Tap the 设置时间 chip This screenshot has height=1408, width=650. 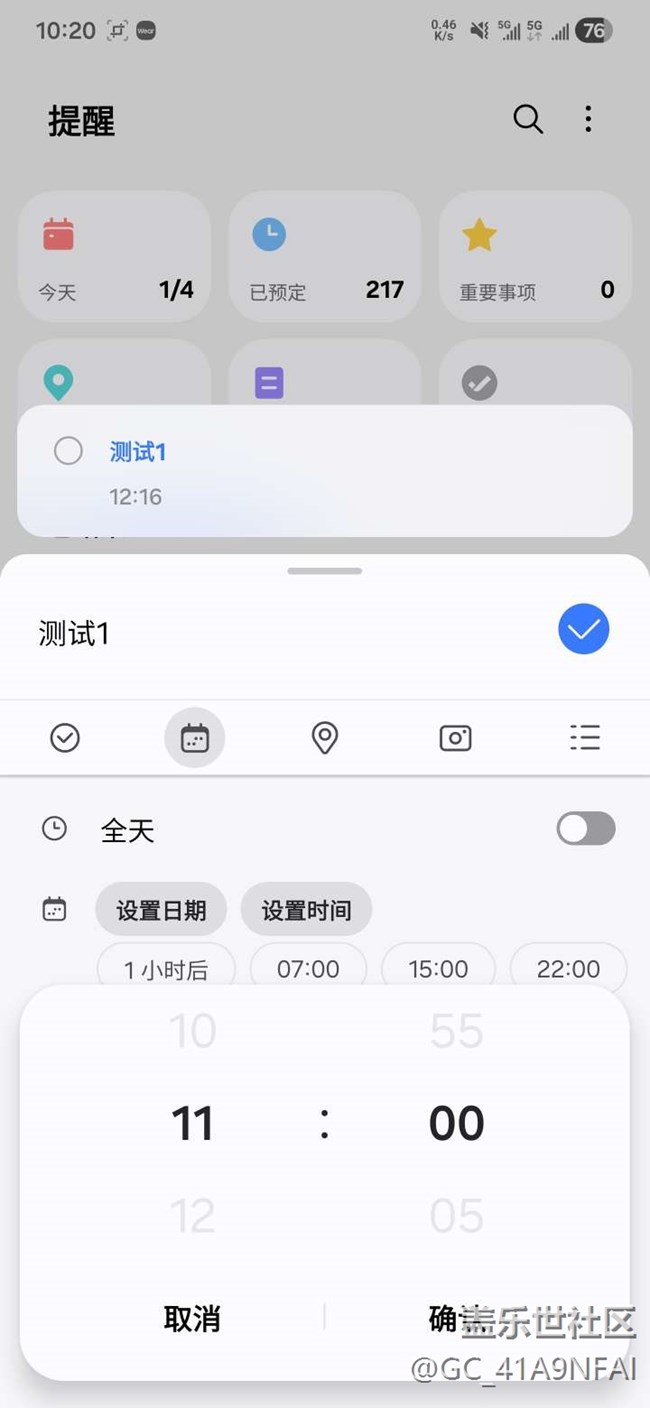click(x=306, y=910)
